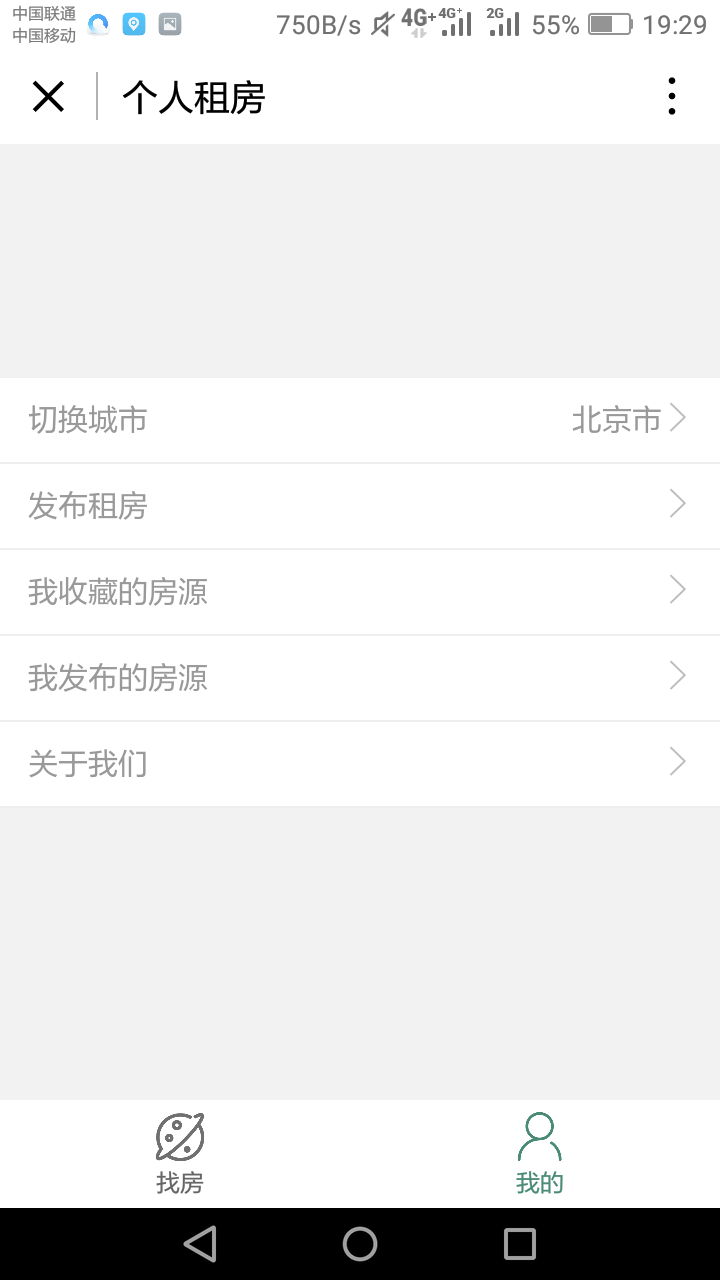Go to the system home screen
Screen dimensions: 720x1280
pyautogui.click(x=360, y=1244)
